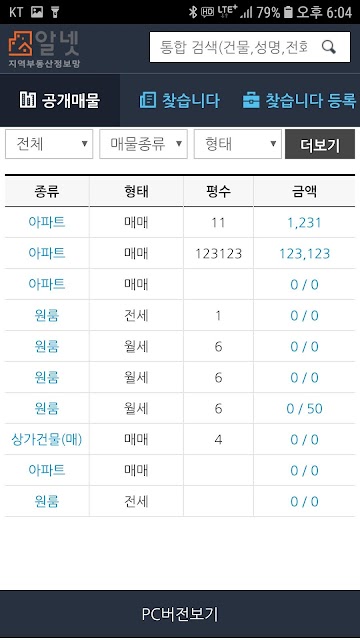This screenshot has width=360, height=640.
Task: Switch to PC버전보기
Action: [180, 614]
